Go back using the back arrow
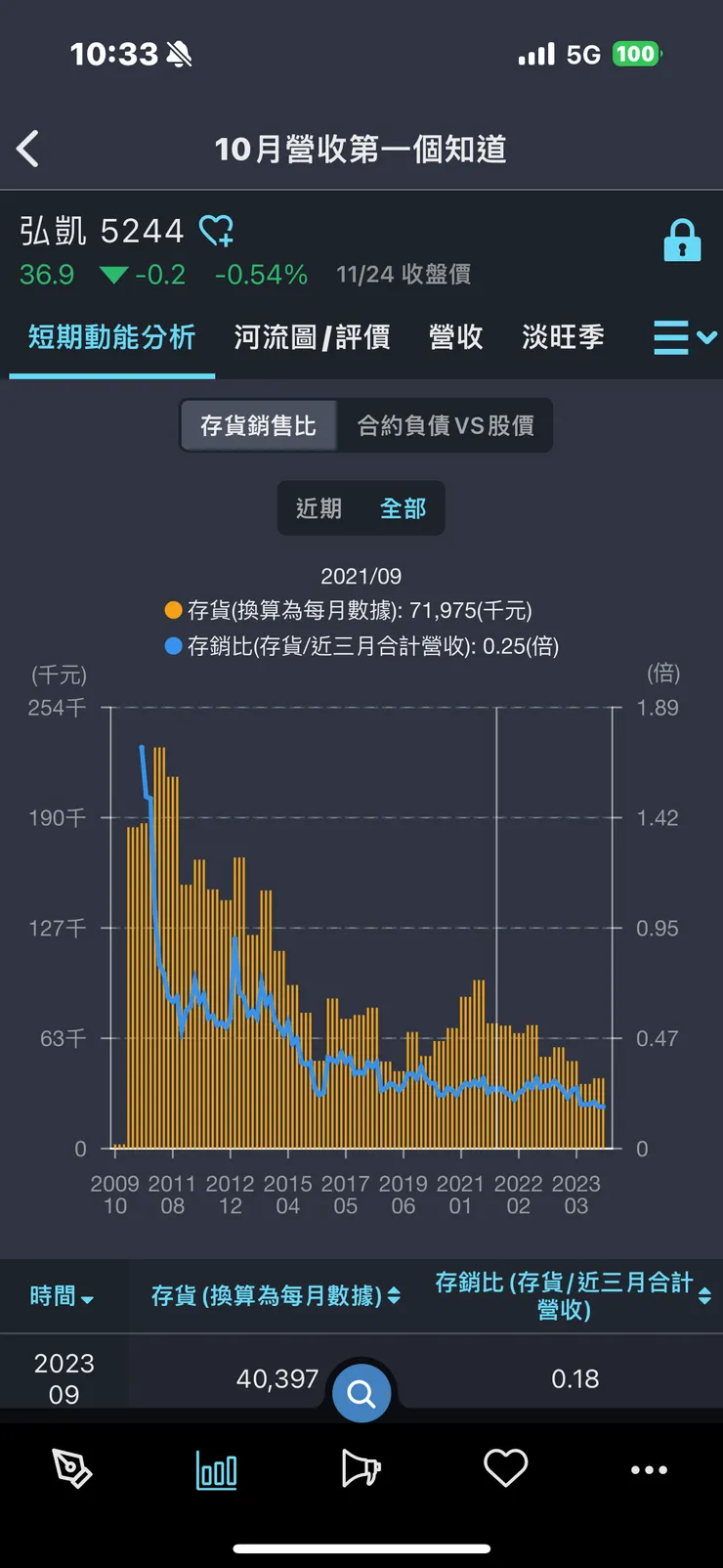The image size is (723, 1568). pos(27,149)
